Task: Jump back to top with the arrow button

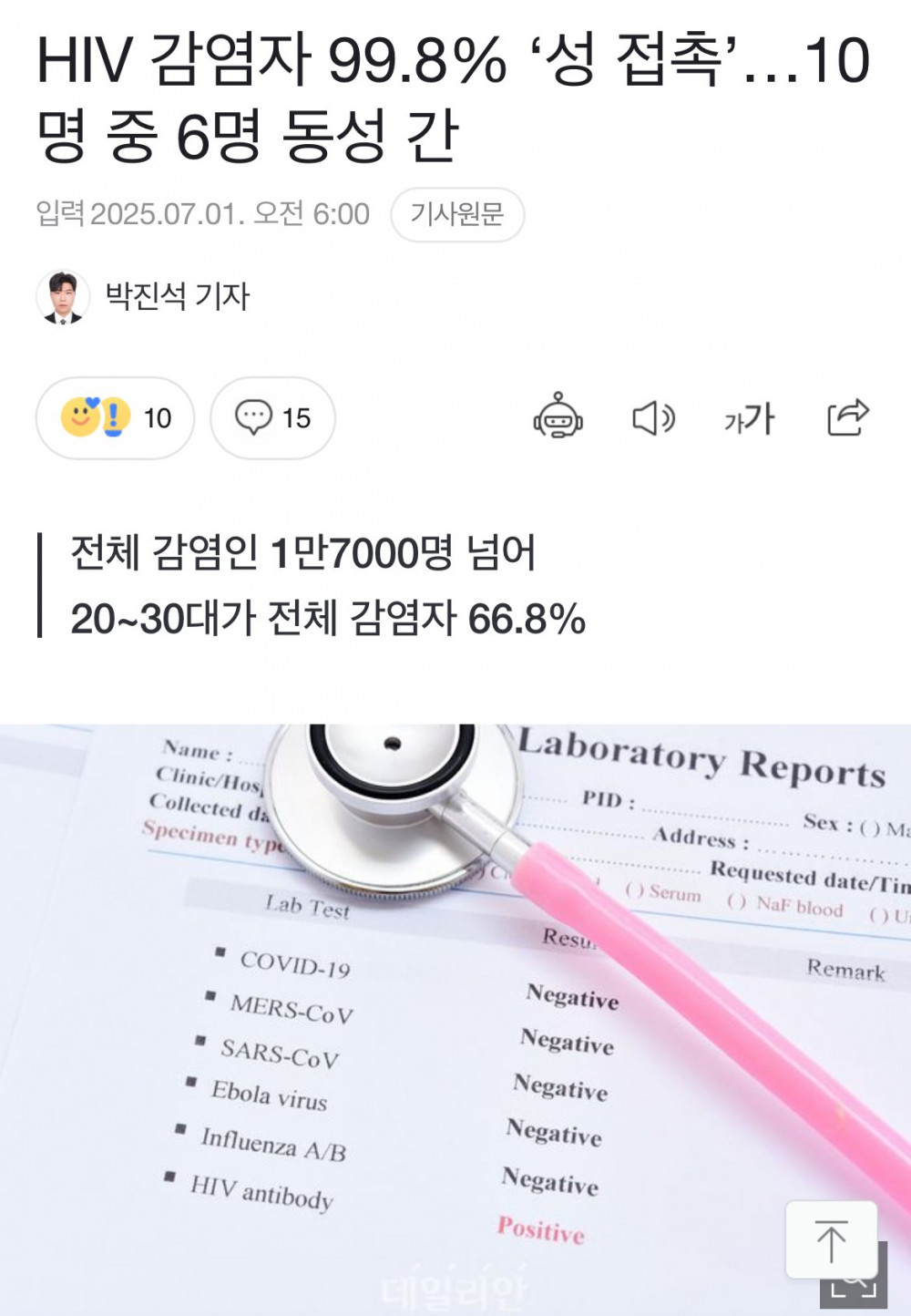Action: [830, 1239]
